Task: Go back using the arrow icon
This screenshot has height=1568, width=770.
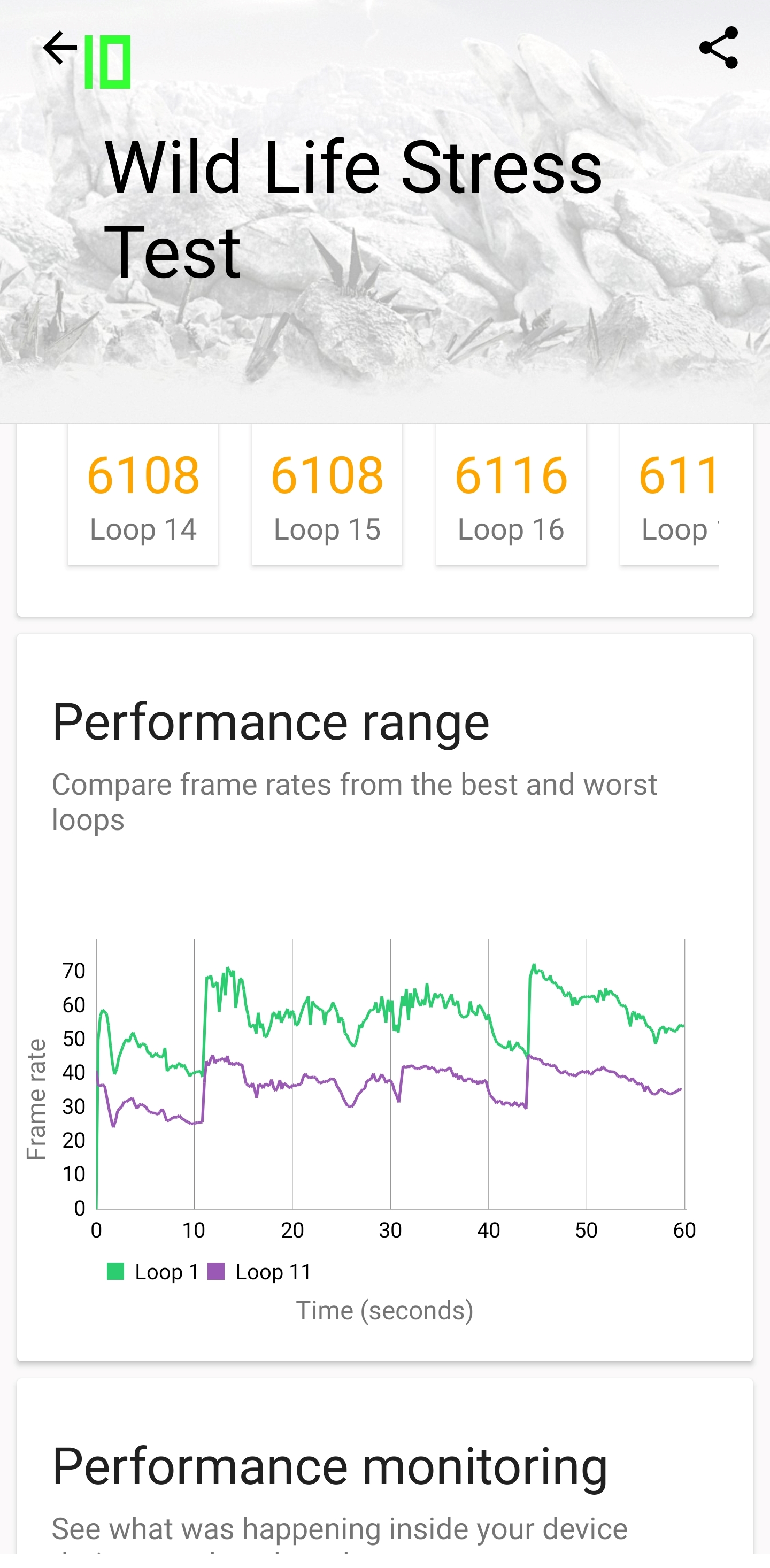Action: (60, 48)
